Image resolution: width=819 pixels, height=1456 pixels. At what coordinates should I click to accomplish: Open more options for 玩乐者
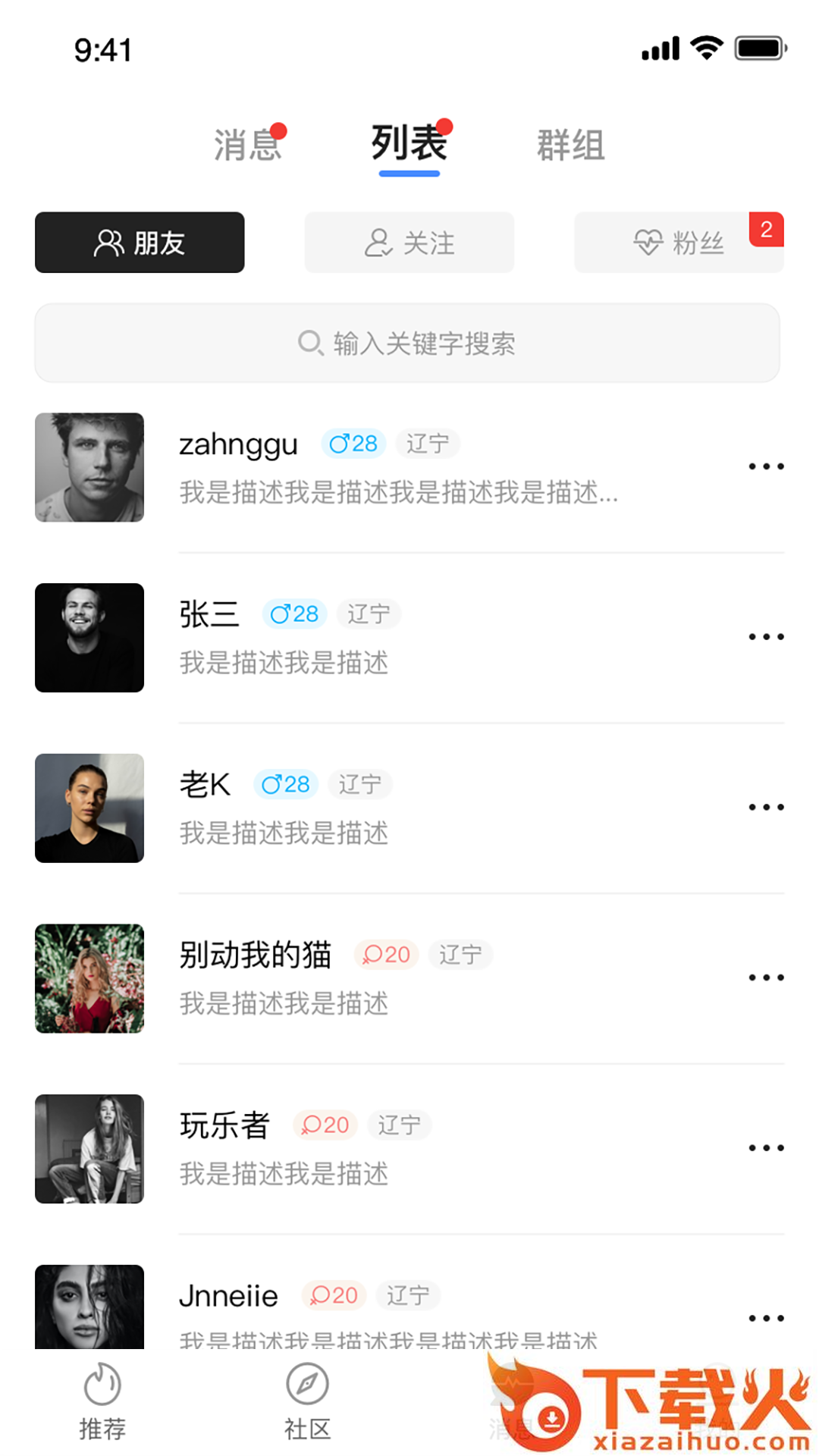coord(766,1148)
